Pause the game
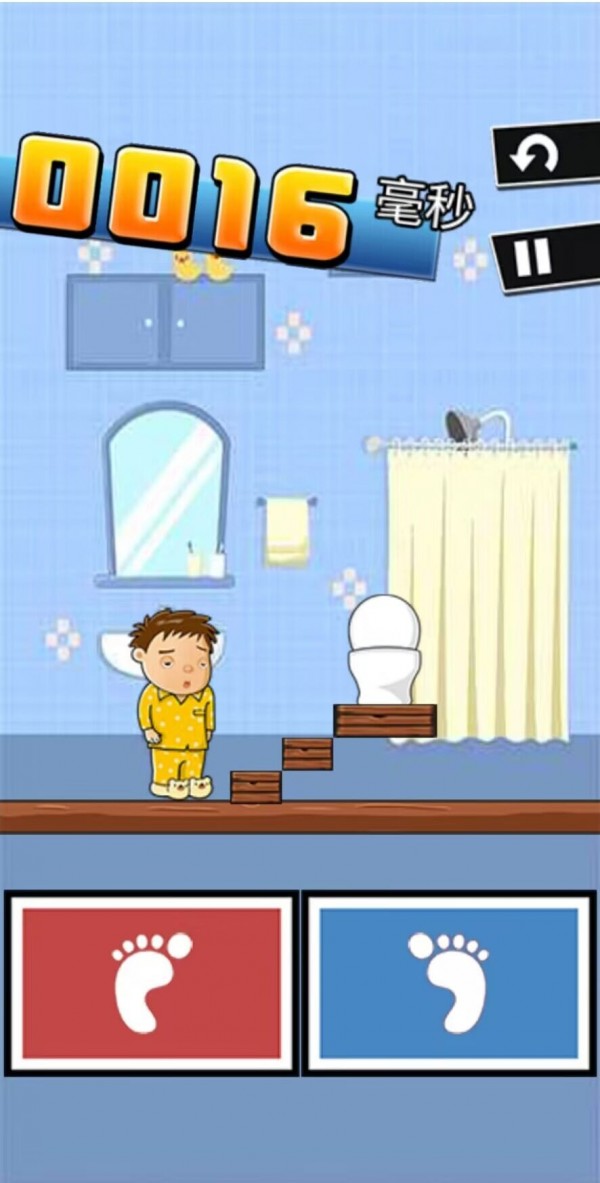The image size is (600, 1183). pyautogui.click(x=540, y=257)
